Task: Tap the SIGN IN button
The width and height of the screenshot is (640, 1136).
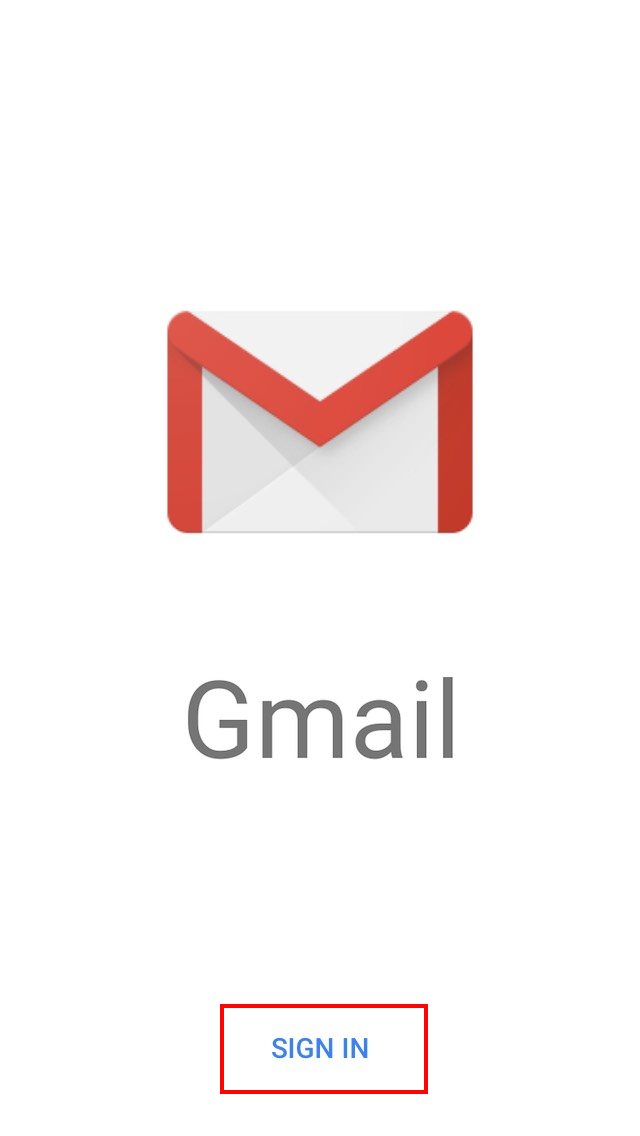Action: (321, 1048)
